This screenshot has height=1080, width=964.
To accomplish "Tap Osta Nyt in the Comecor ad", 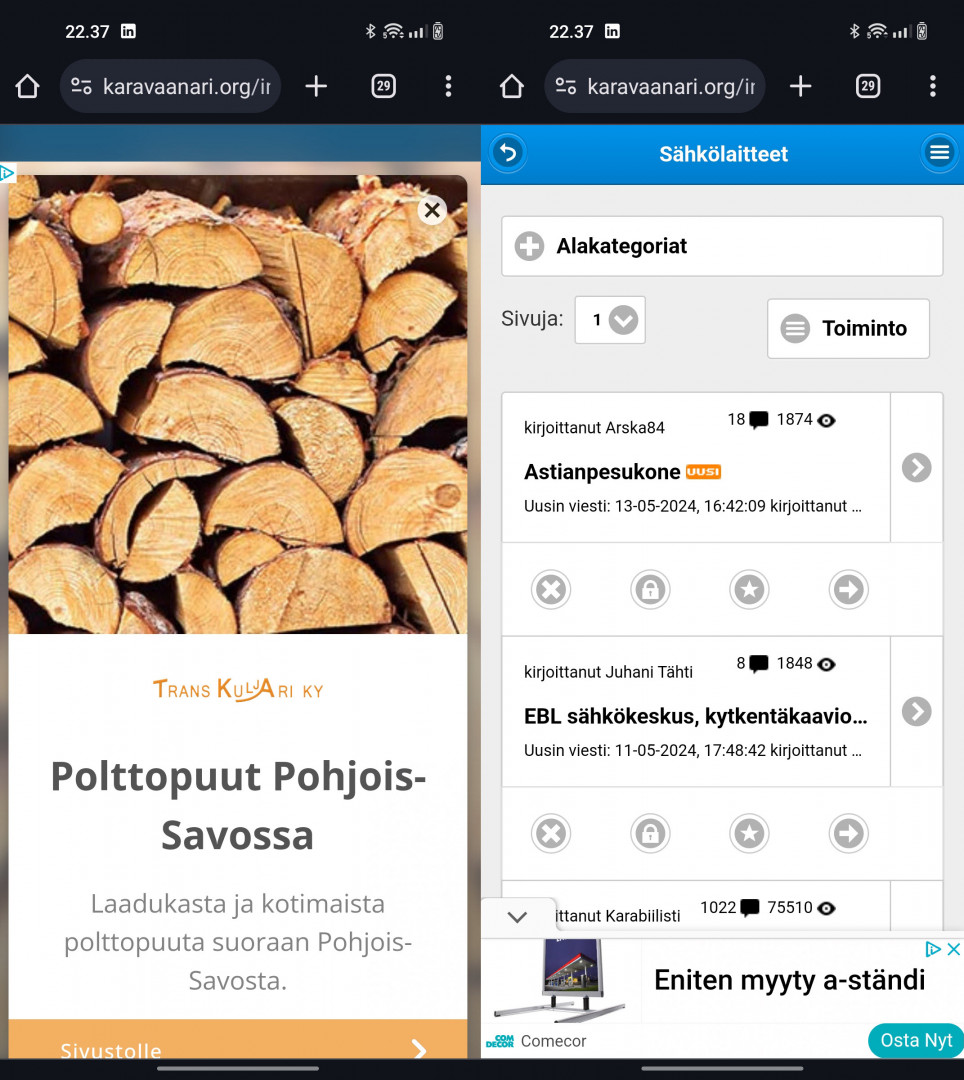I will pos(915,1040).
